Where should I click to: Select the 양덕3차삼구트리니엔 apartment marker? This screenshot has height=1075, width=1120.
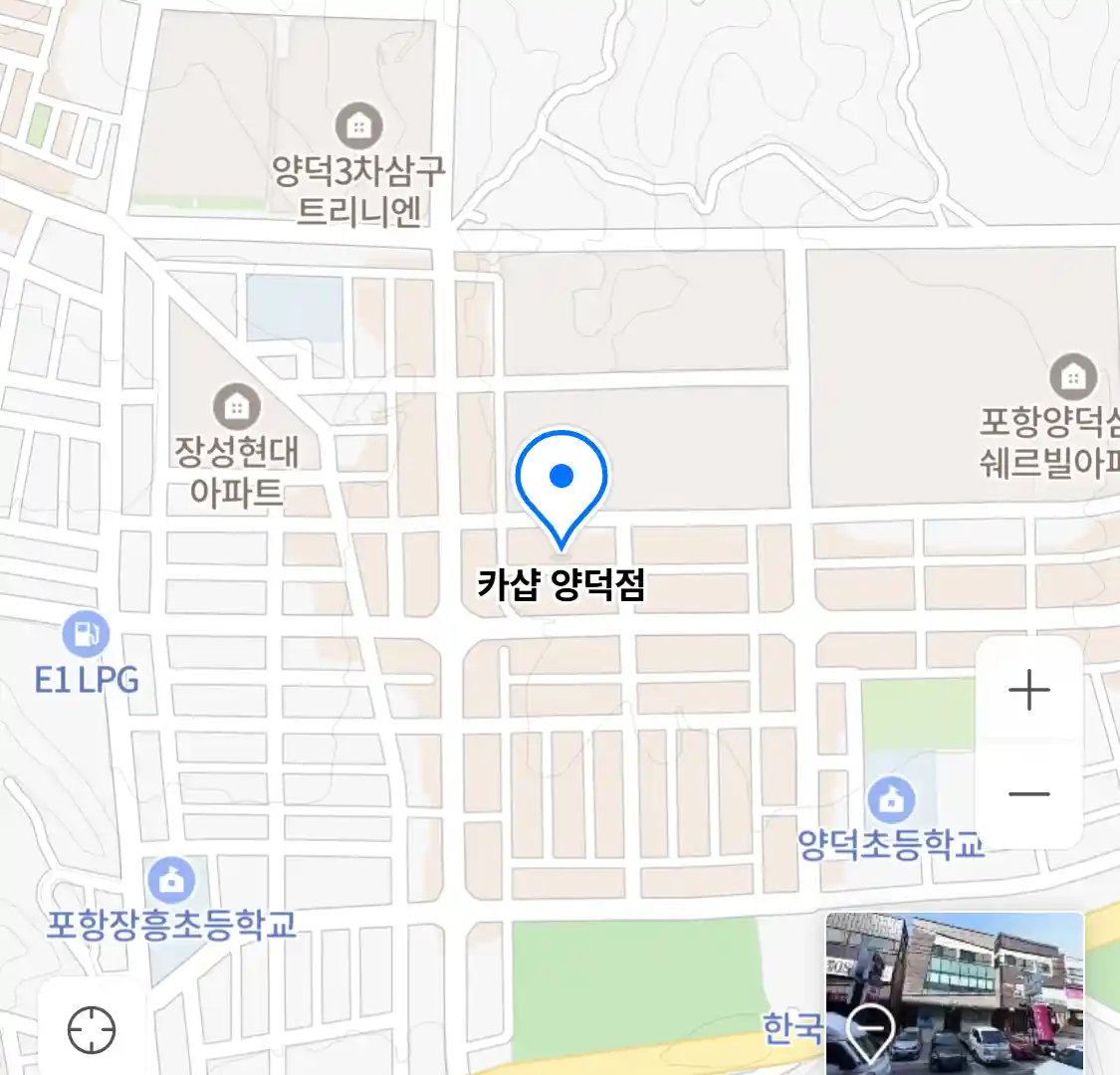[x=357, y=126]
